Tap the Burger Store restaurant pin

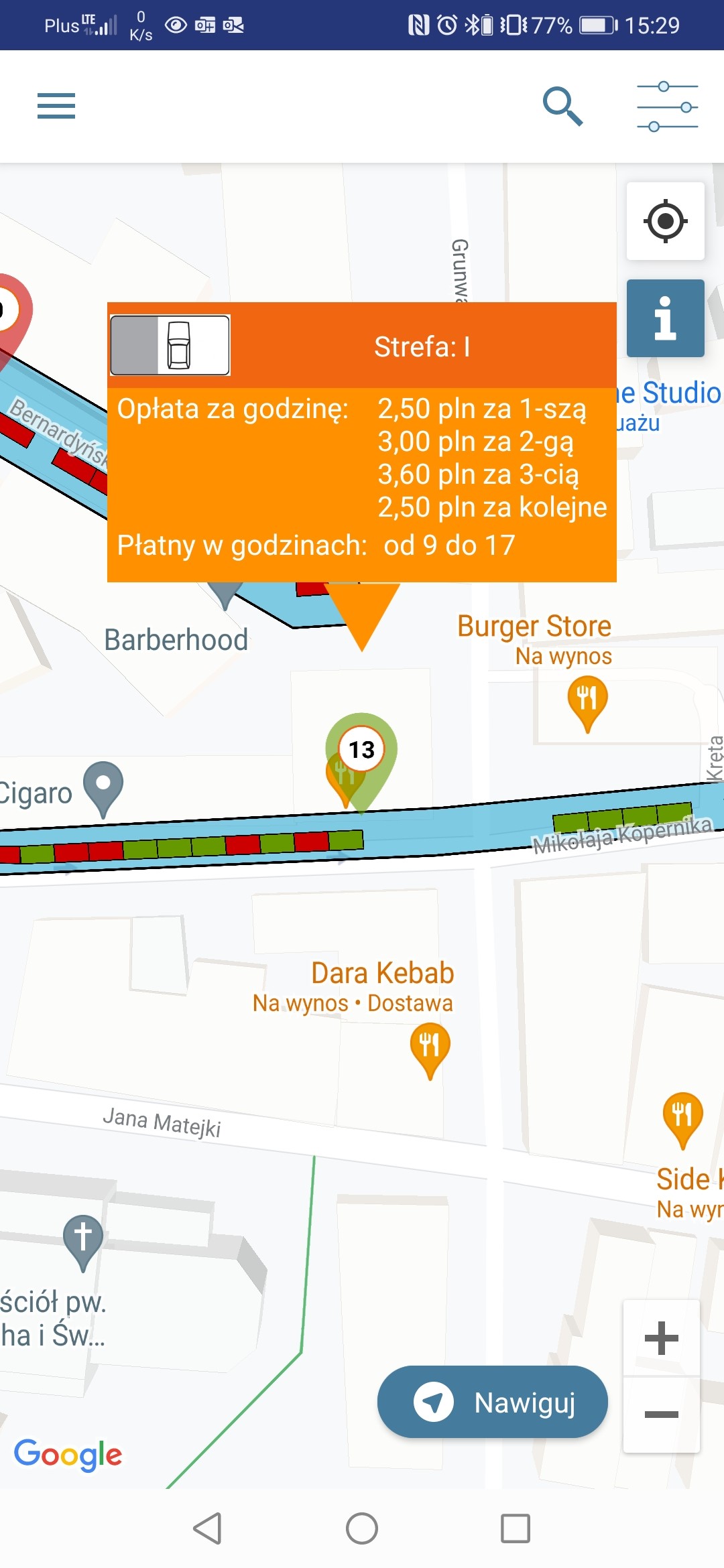(x=587, y=702)
